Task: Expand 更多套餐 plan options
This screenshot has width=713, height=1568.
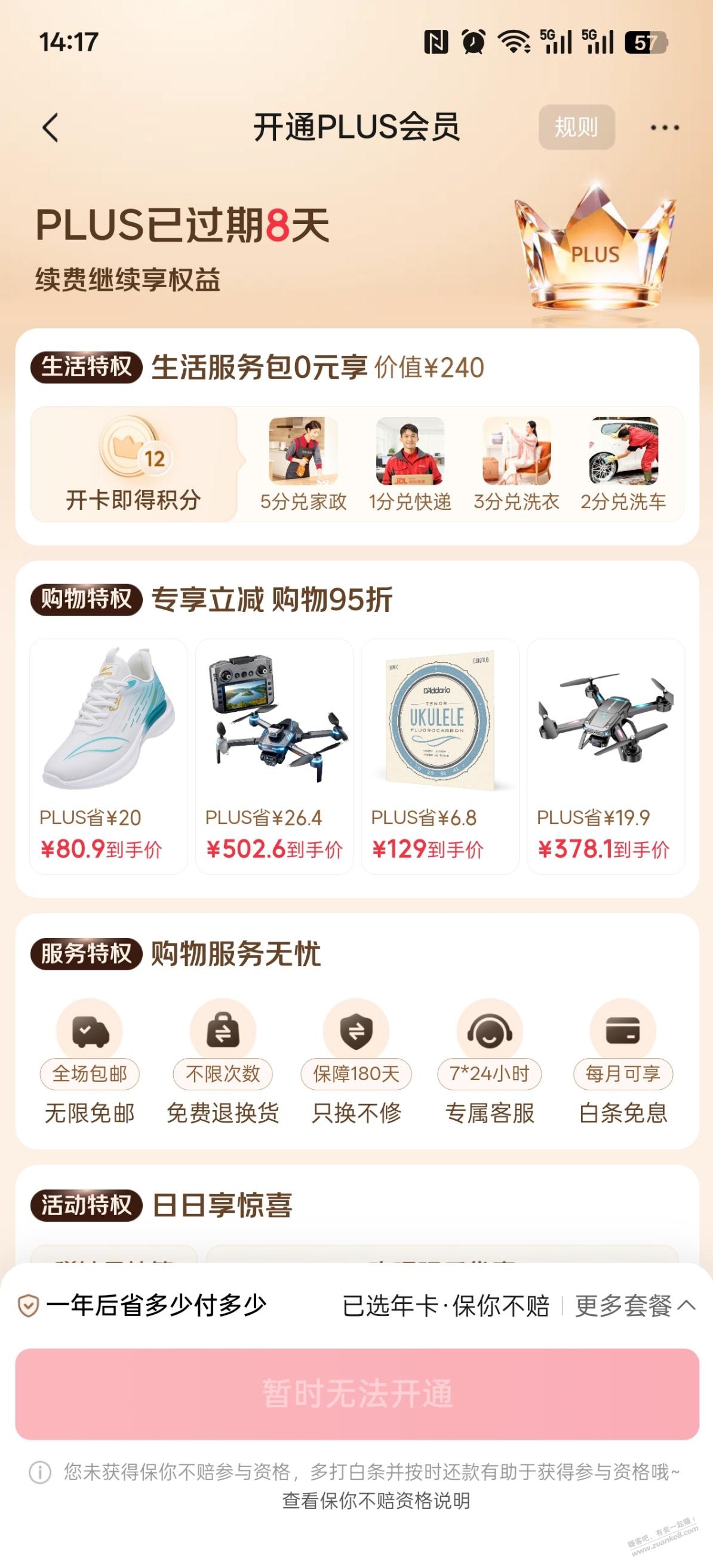Action: [634, 1306]
